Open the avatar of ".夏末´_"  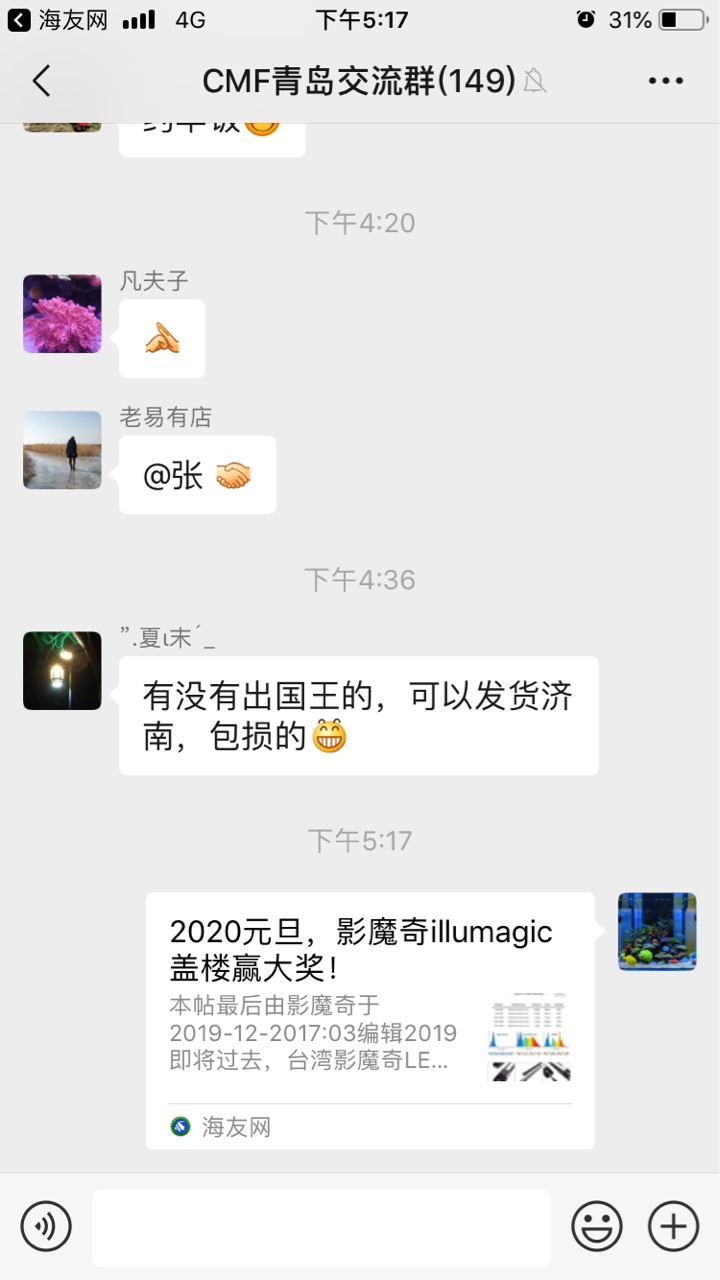click(62, 670)
